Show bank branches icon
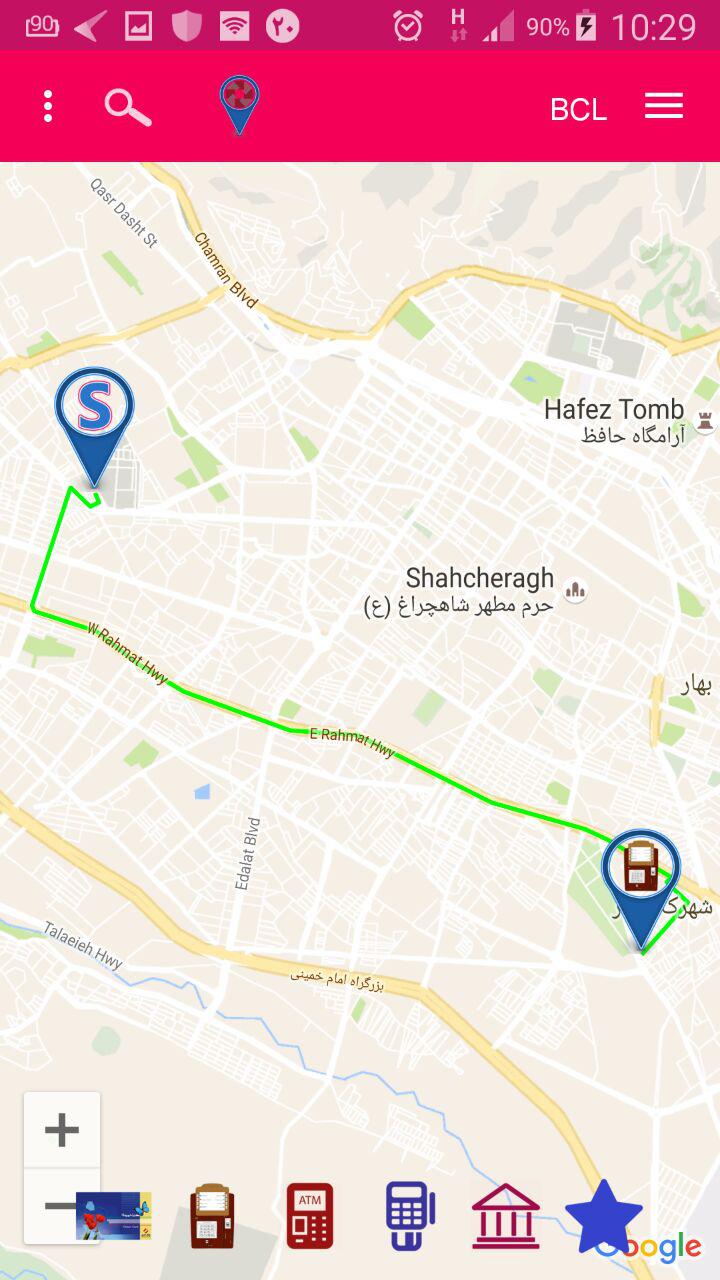This screenshot has height=1280, width=720. 506,1216
